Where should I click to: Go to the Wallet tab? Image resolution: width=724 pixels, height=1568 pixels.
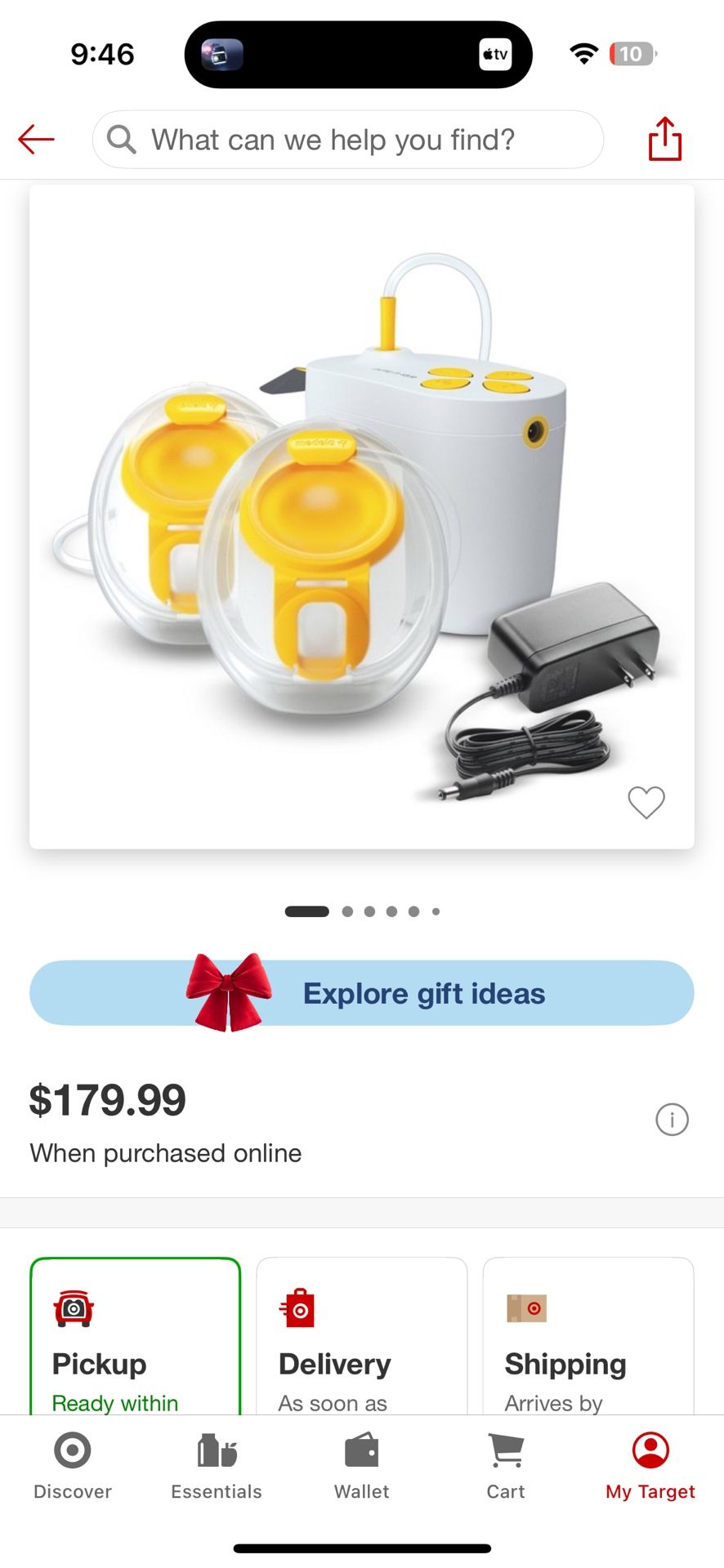click(362, 1466)
